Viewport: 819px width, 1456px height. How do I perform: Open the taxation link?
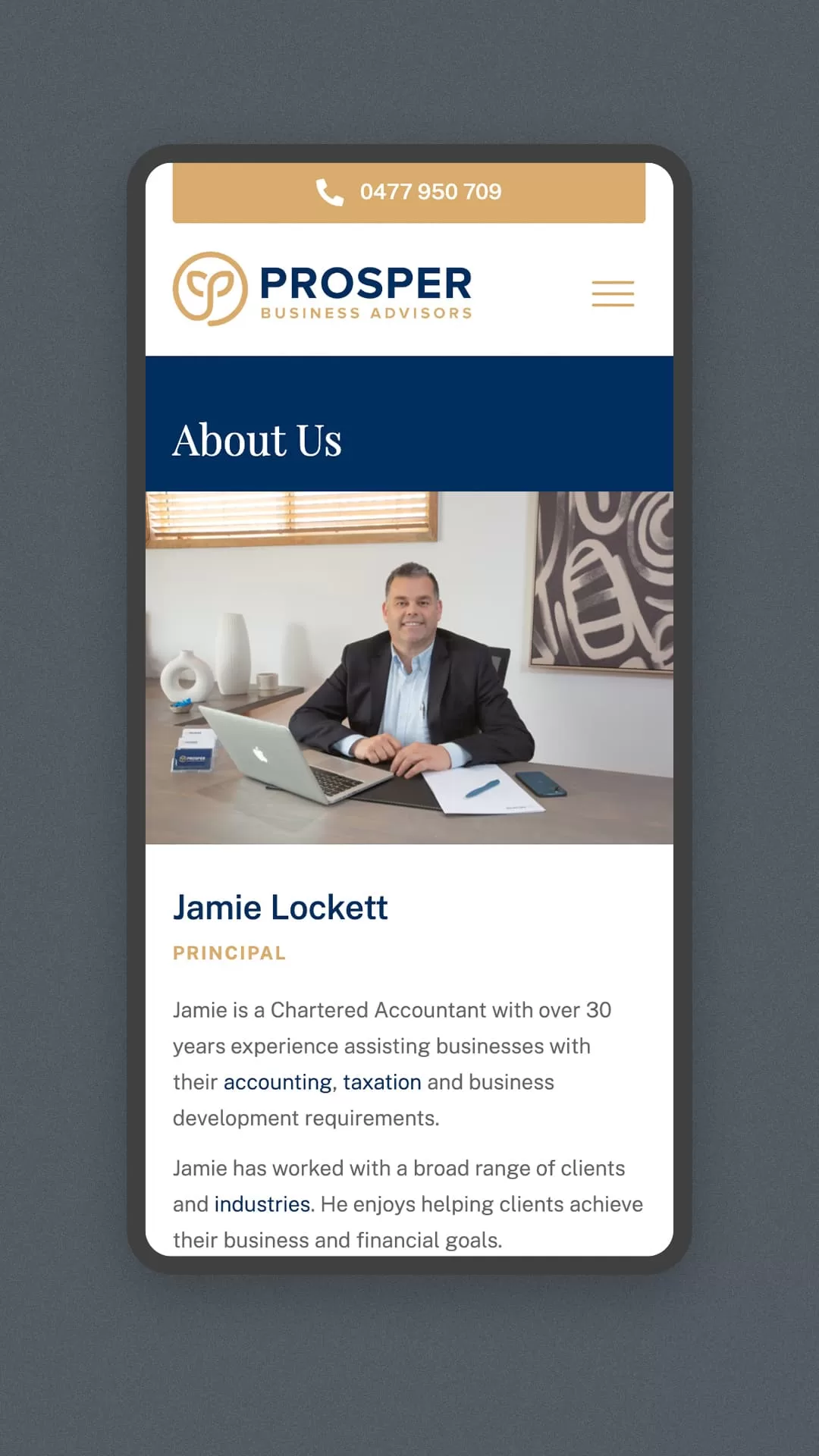click(382, 1082)
